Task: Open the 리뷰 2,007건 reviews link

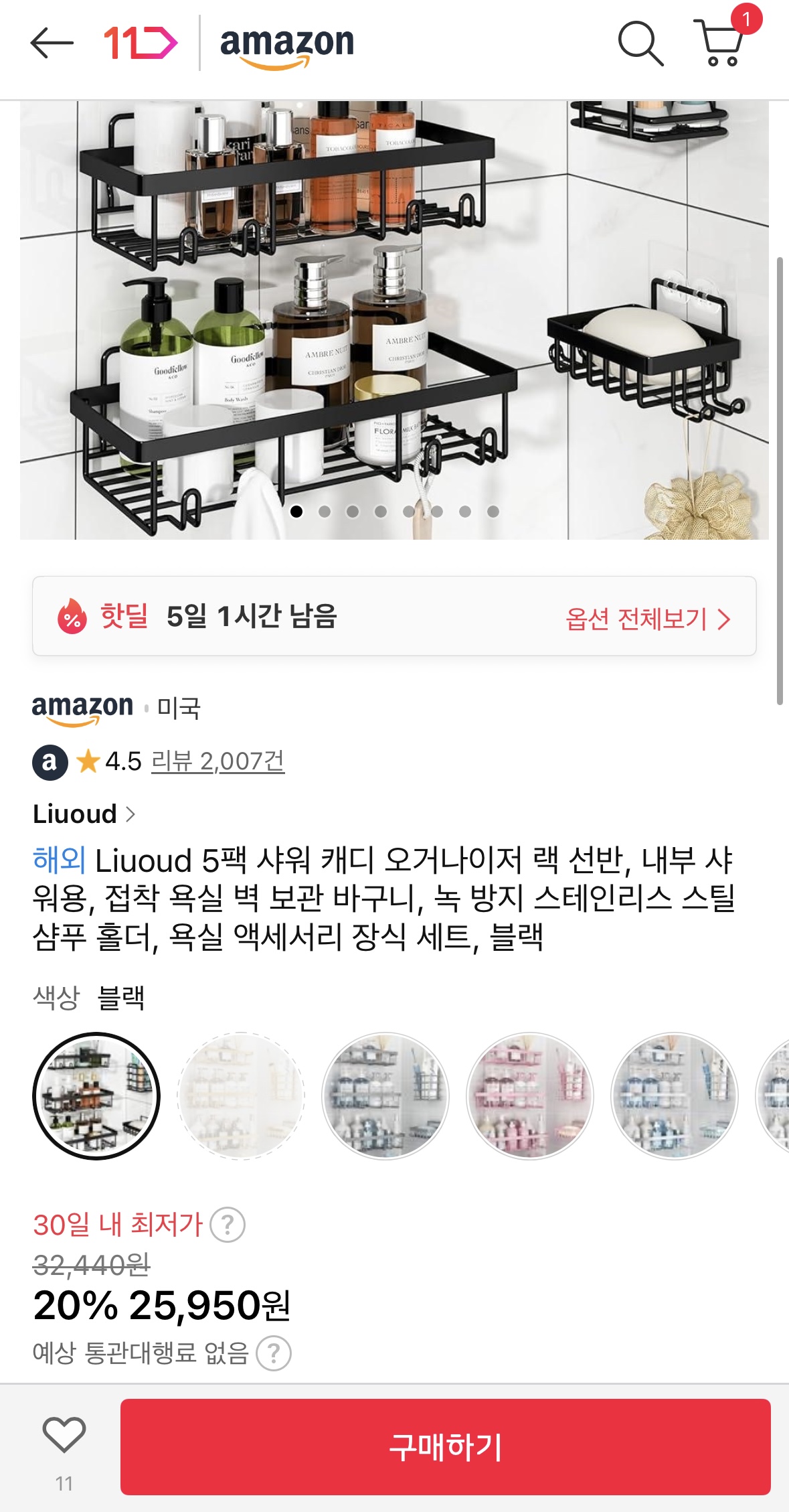Action: [x=217, y=761]
